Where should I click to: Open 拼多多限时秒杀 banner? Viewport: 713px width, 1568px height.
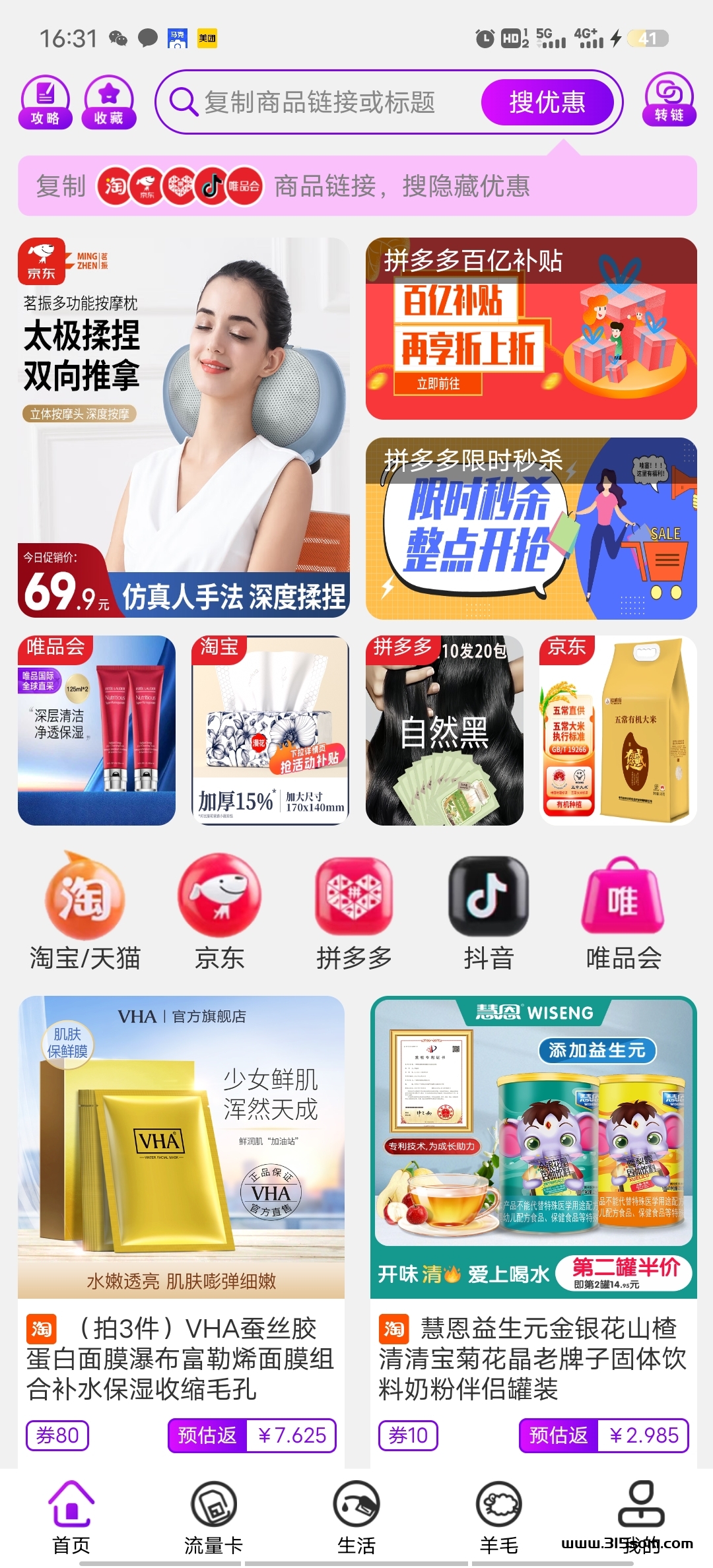[x=531, y=529]
